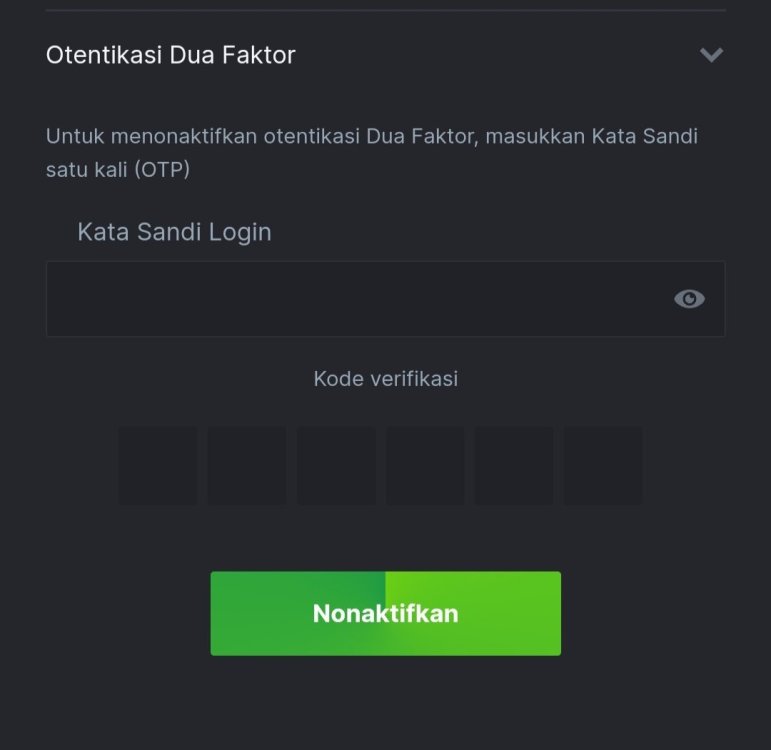The width and height of the screenshot is (771, 750).
Task: Collapse the Otentikasi Dua Faktor section
Action: 711,55
